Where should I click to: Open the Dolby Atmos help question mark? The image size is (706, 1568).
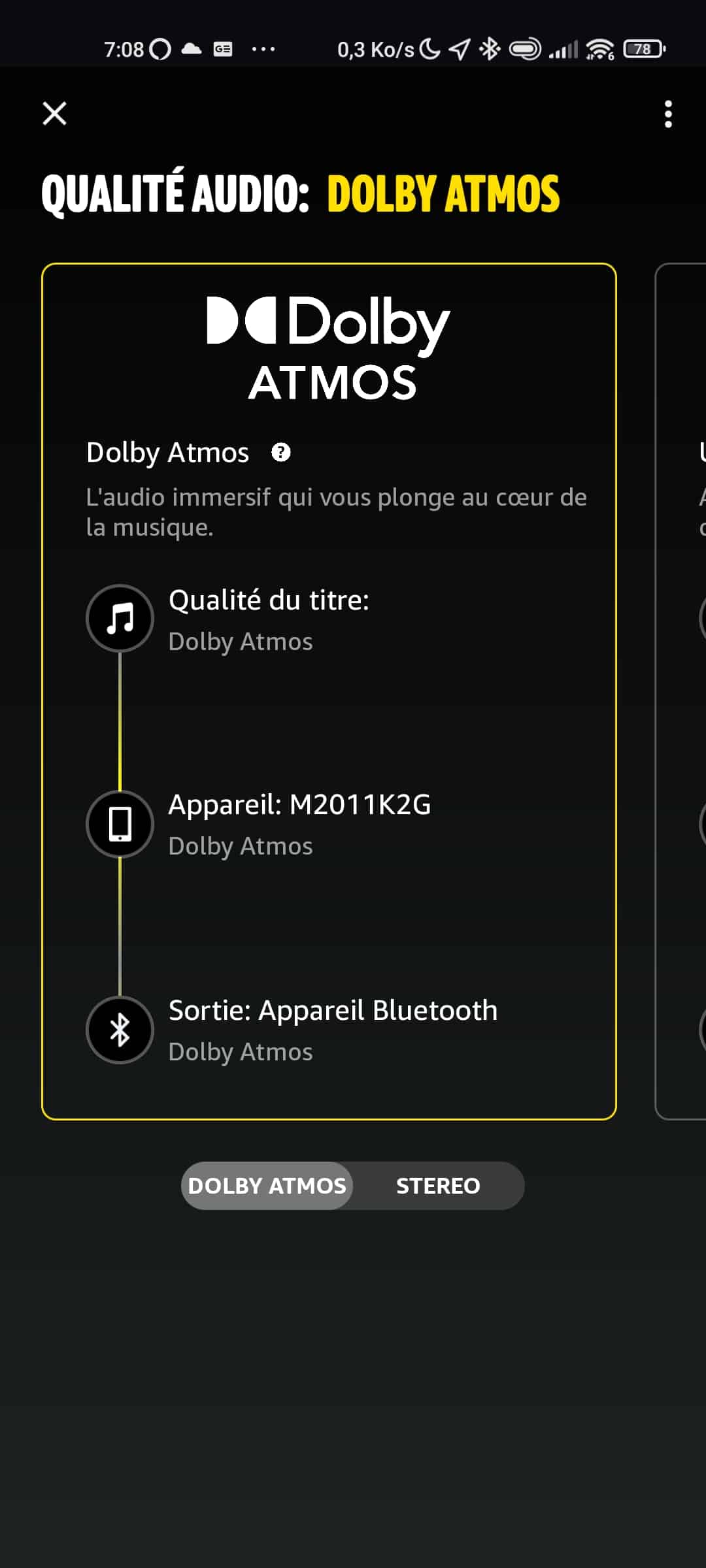pos(281,452)
